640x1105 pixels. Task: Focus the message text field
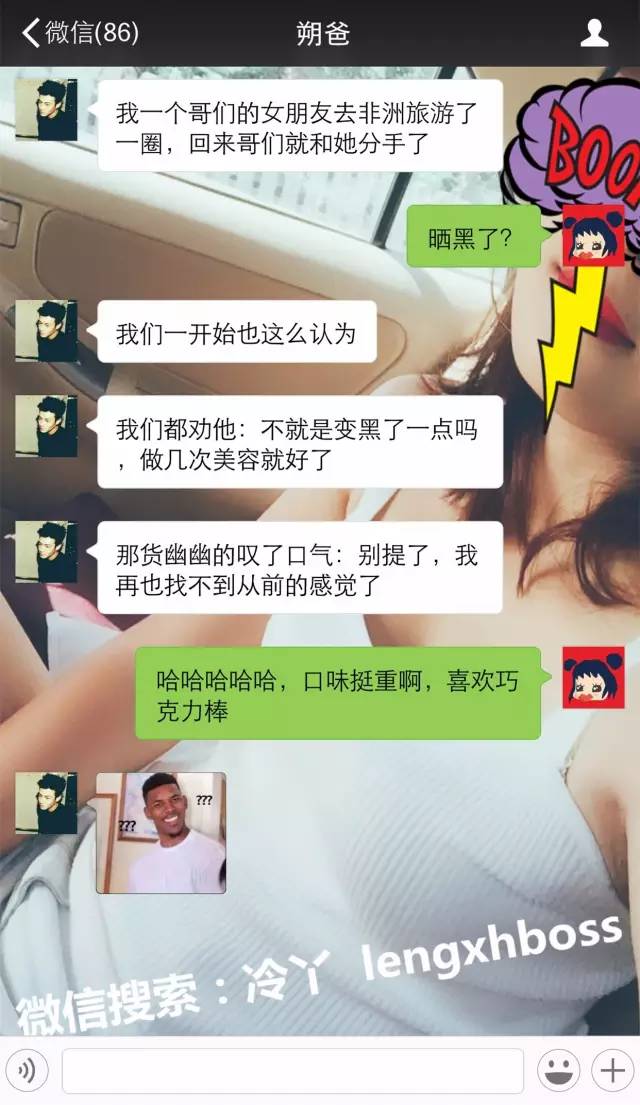(293, 1070)
